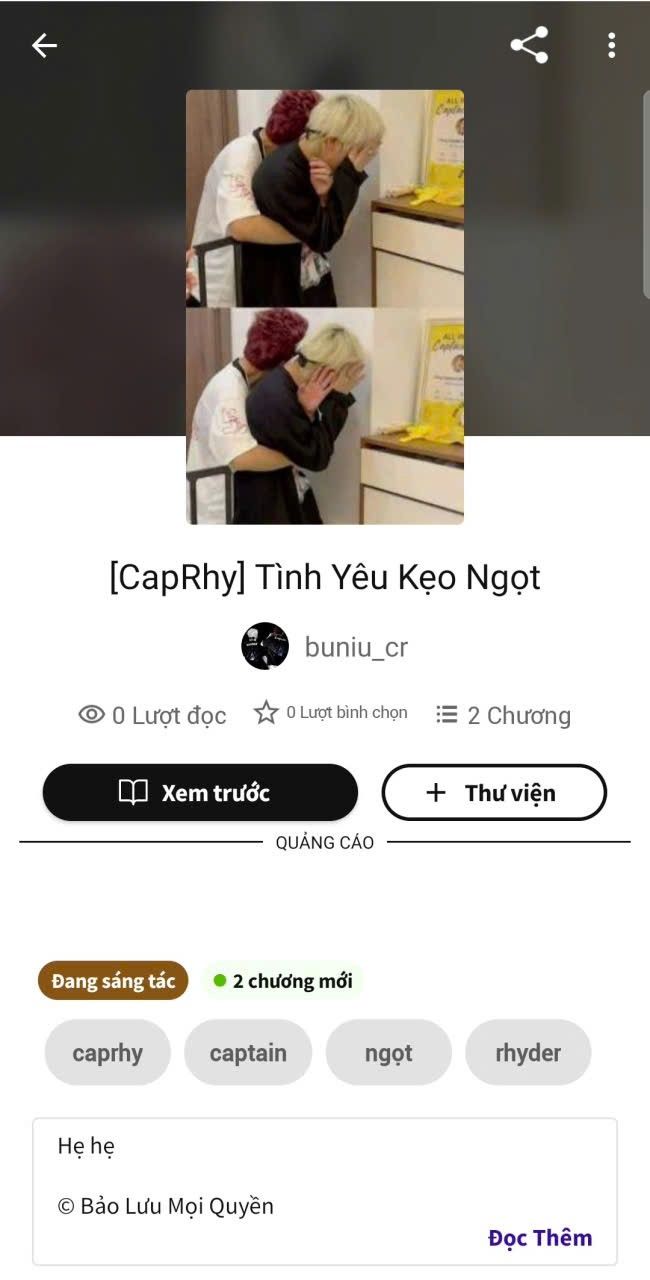This screenshot has width=650, height=1280.
Task: Expand description with Đọc Thêm
Action: [x=540, y=1238]
